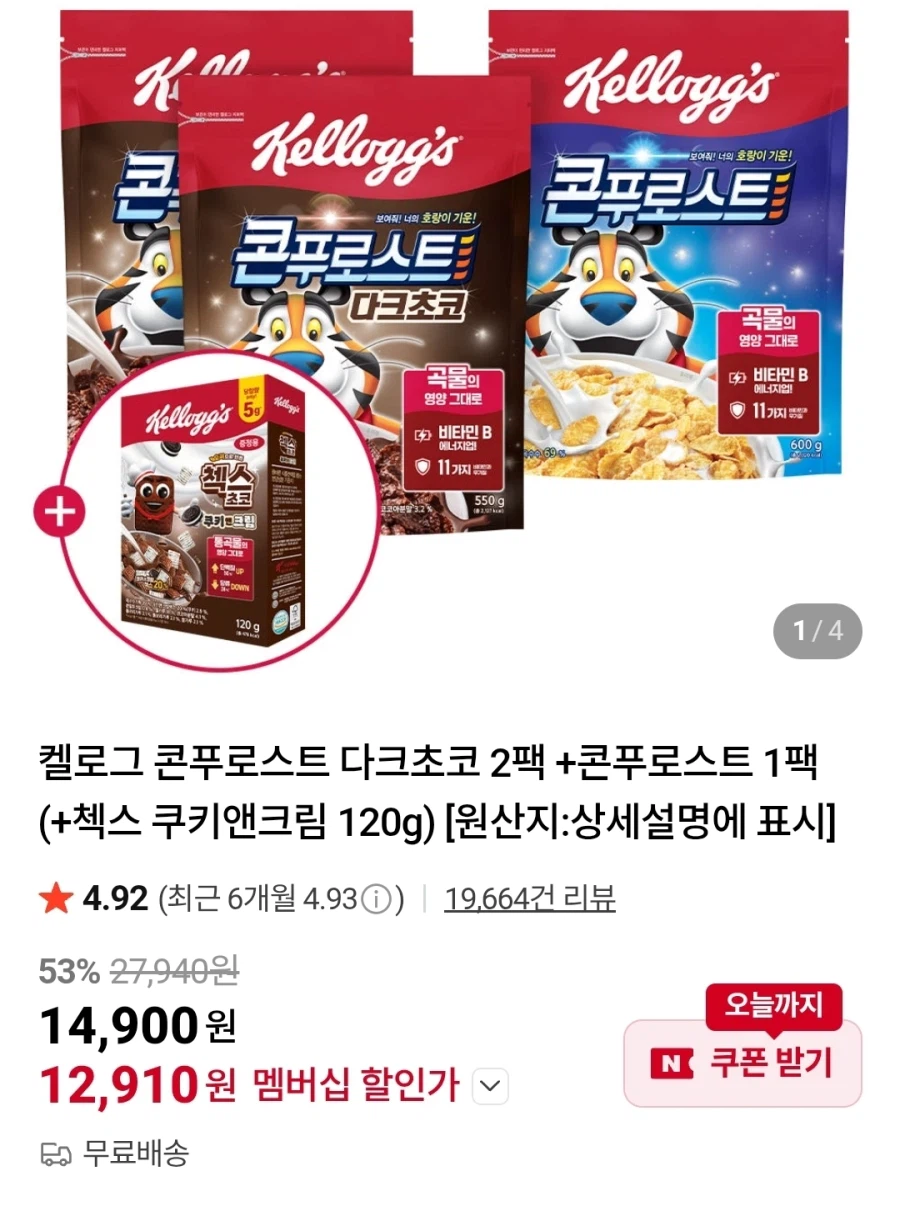
Task: Click the plus badge on the bonus gift circle
Action: (x=60, y=511)
